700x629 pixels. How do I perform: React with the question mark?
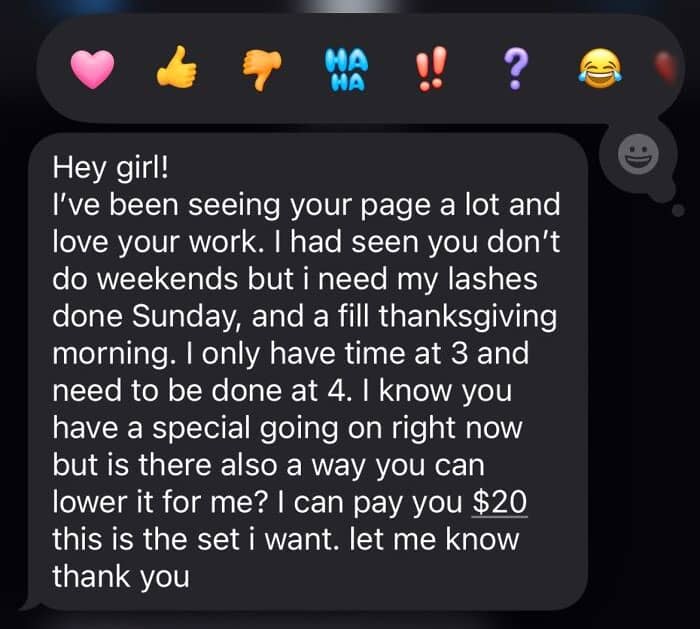pyautogui.click(x=516, y=69)
